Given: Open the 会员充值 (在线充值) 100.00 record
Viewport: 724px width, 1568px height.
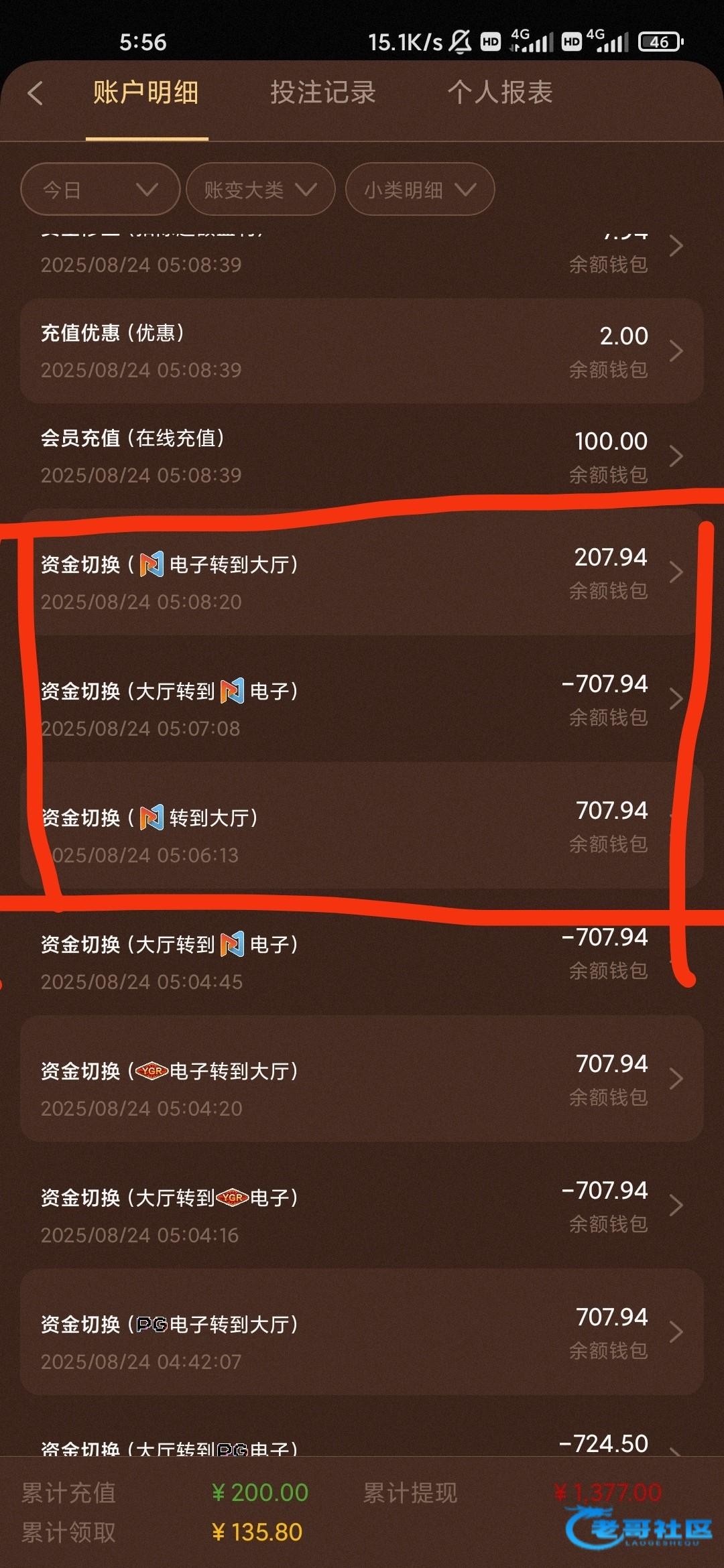Looking at the screenshot, I should 362,456.
